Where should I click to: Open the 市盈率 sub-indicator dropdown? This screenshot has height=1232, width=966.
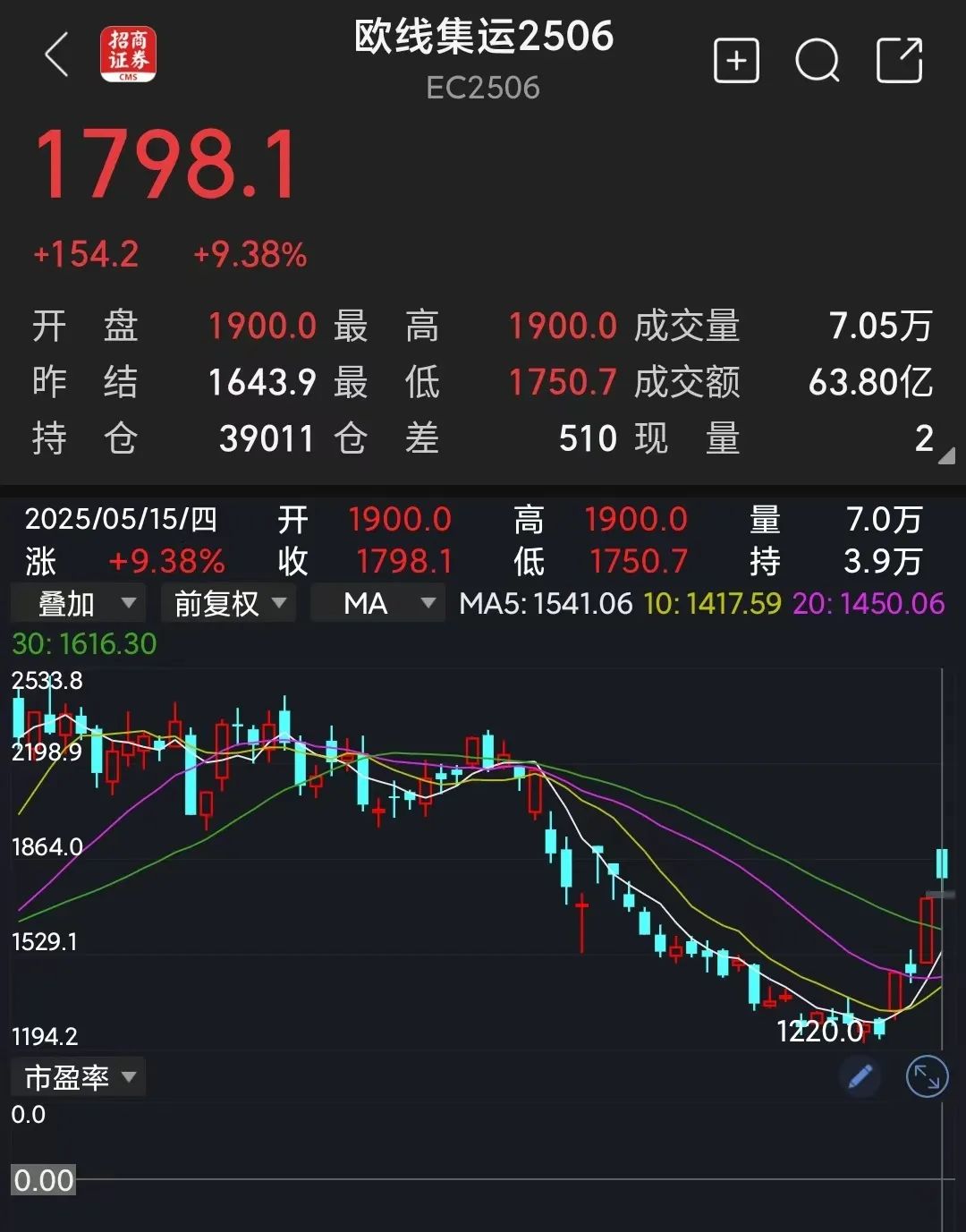[78, 1077]
